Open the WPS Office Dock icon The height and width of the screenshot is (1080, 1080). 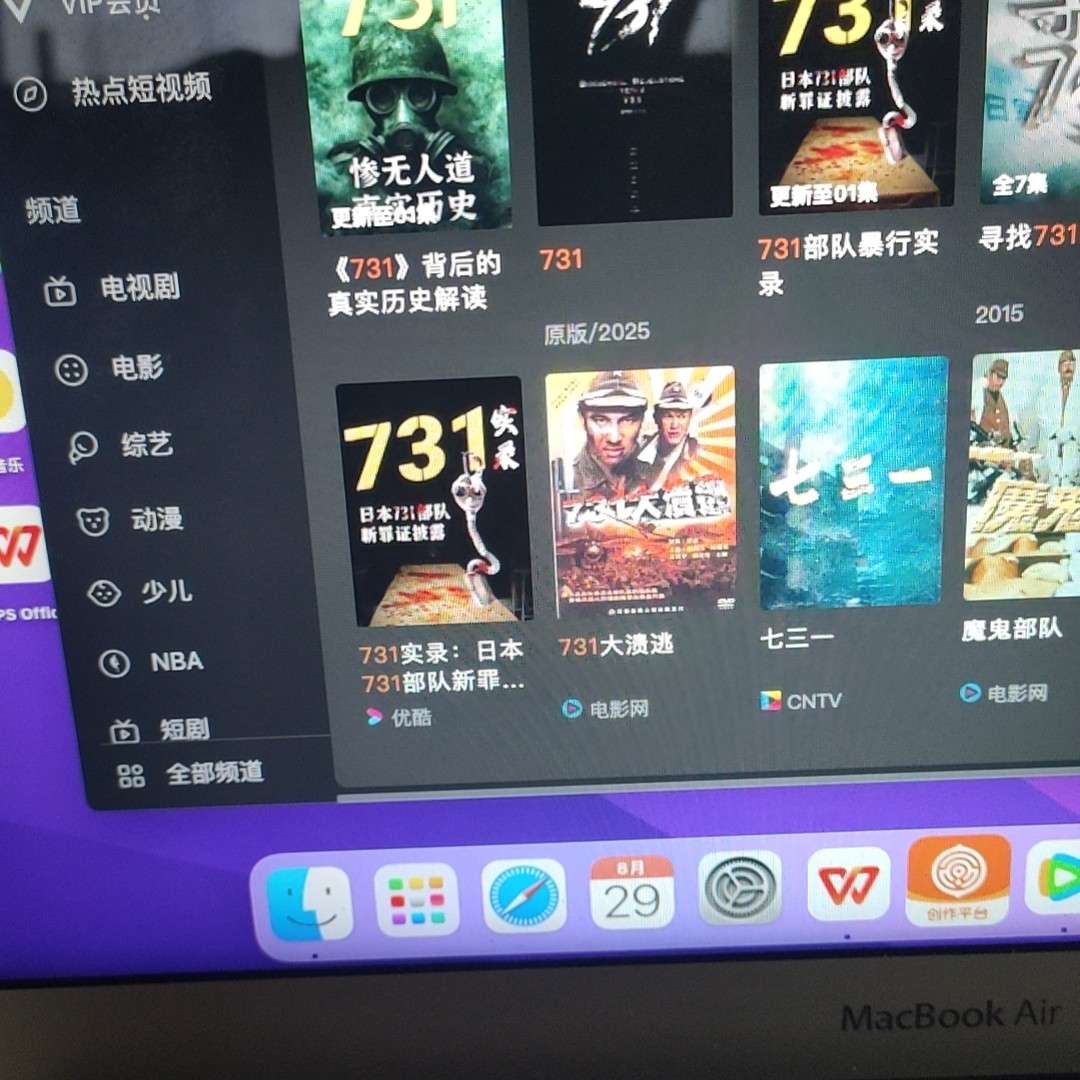click(848, 884)
